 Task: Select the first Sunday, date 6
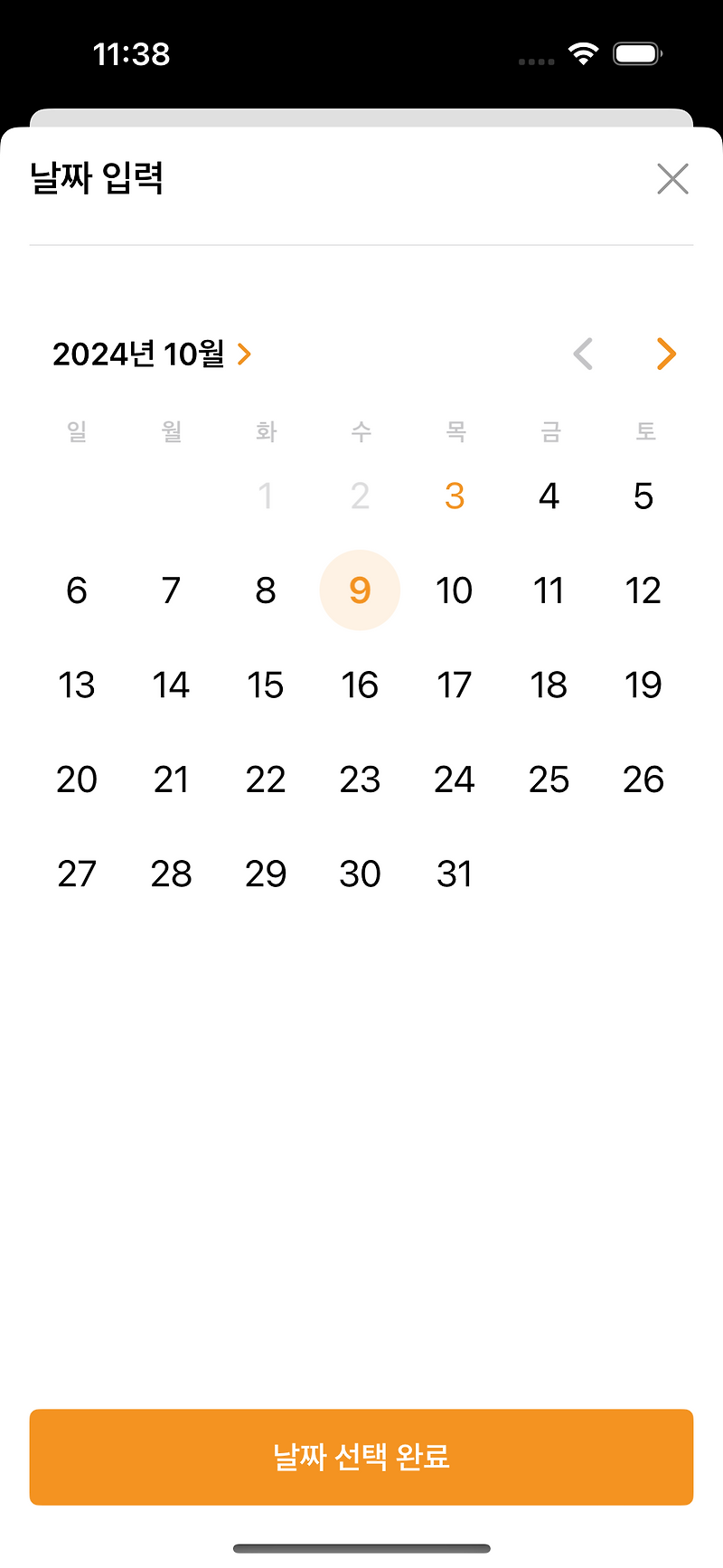click(77, 590)
